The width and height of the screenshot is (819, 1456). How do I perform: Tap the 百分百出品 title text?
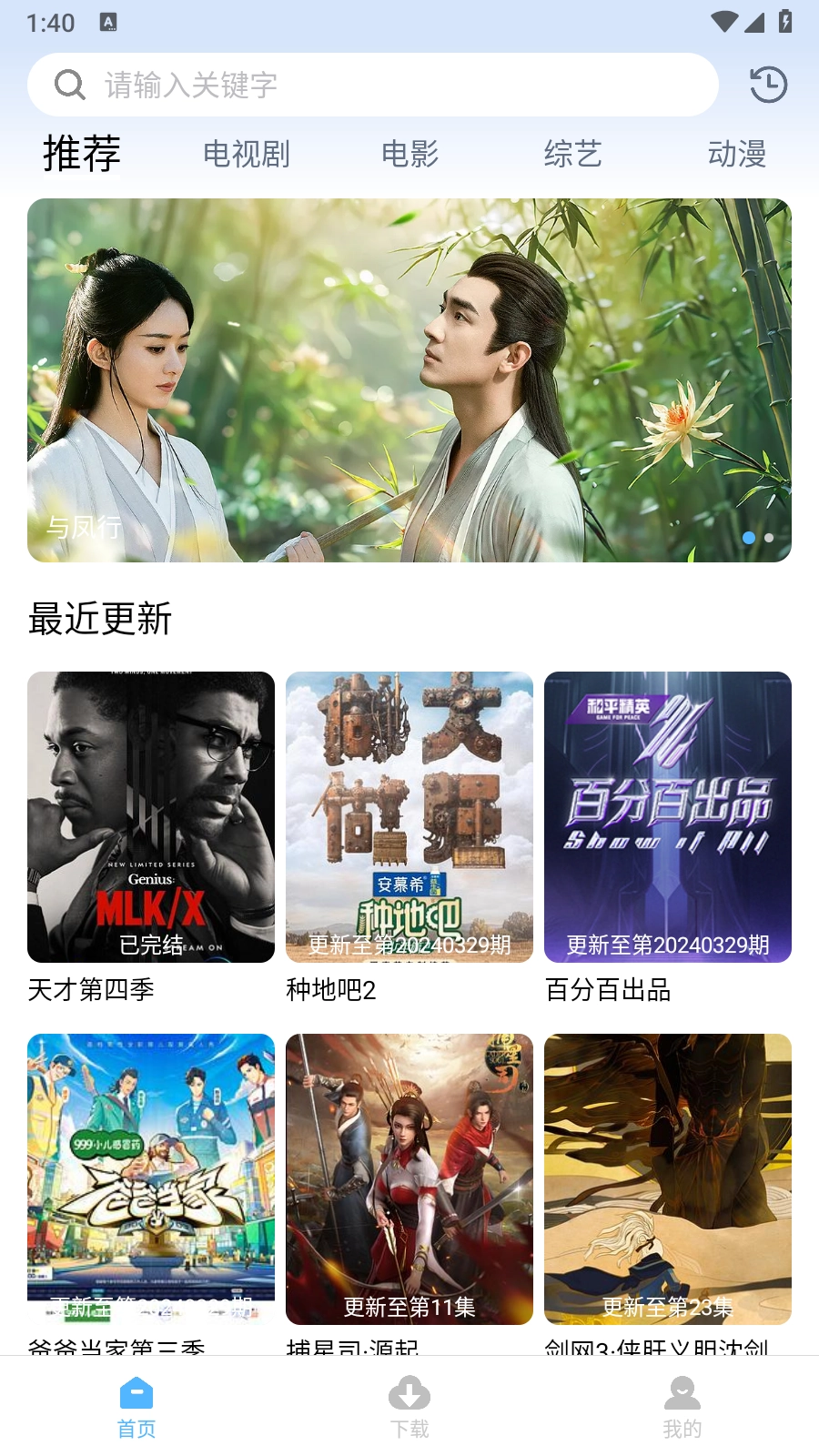(608, 991)
